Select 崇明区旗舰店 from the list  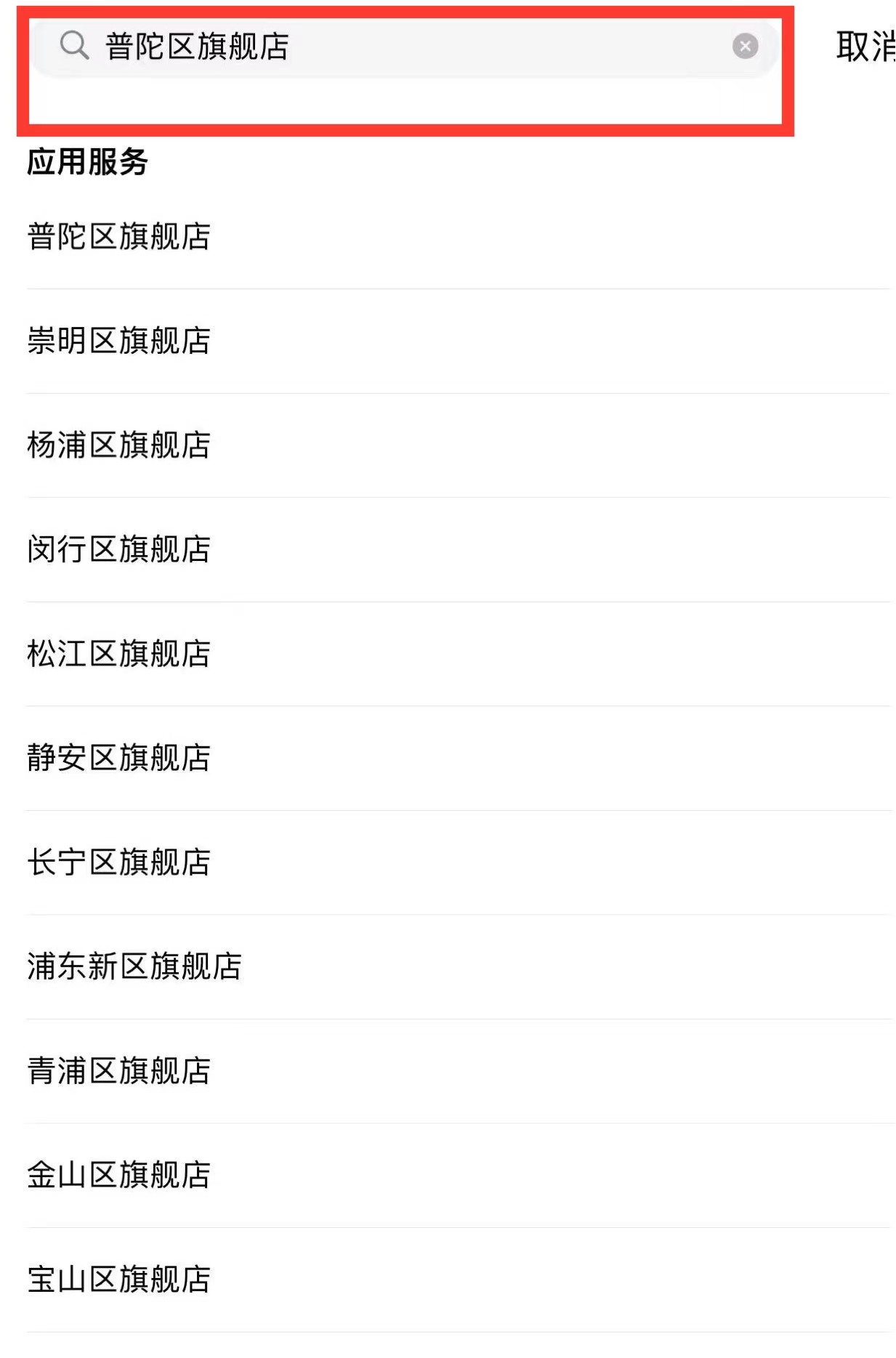[x=119, y=341]
